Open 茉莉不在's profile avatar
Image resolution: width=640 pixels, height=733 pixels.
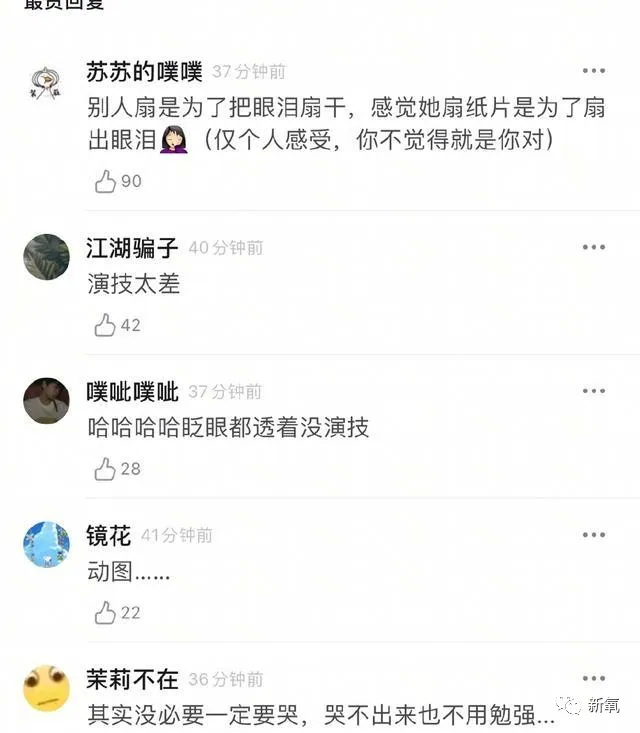click(x=46, y=689)
